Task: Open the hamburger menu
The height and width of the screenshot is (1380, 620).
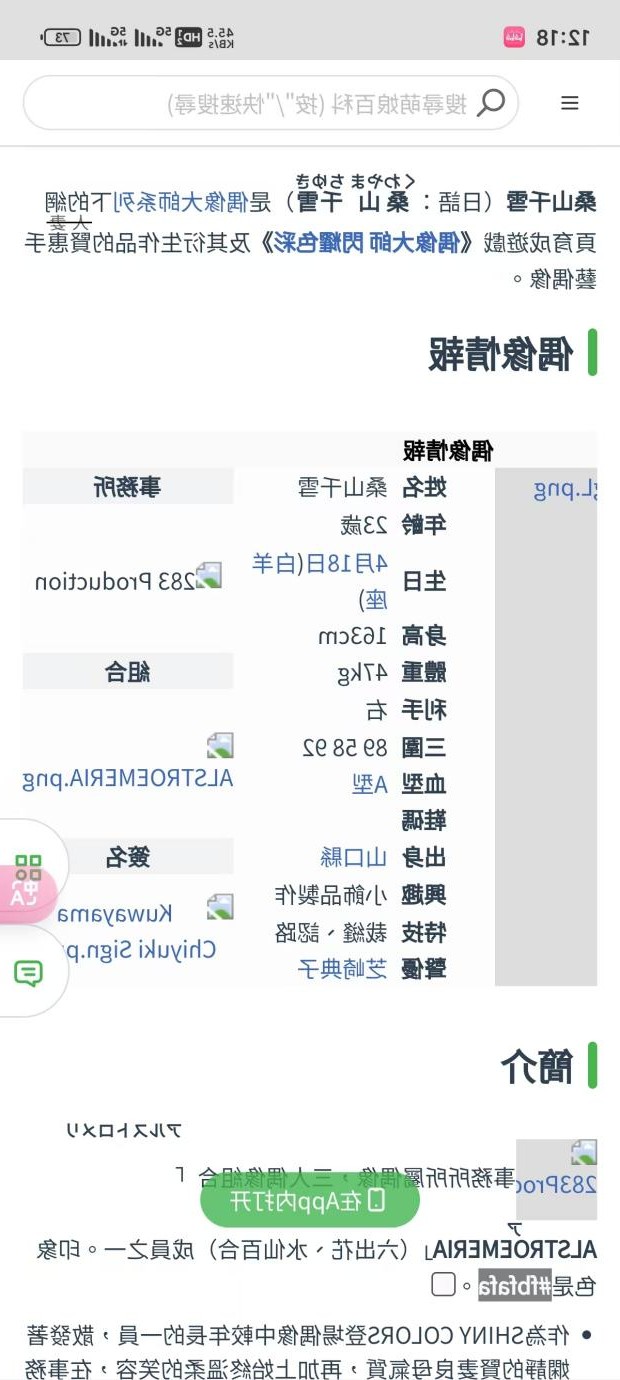Action: (570, 103)
